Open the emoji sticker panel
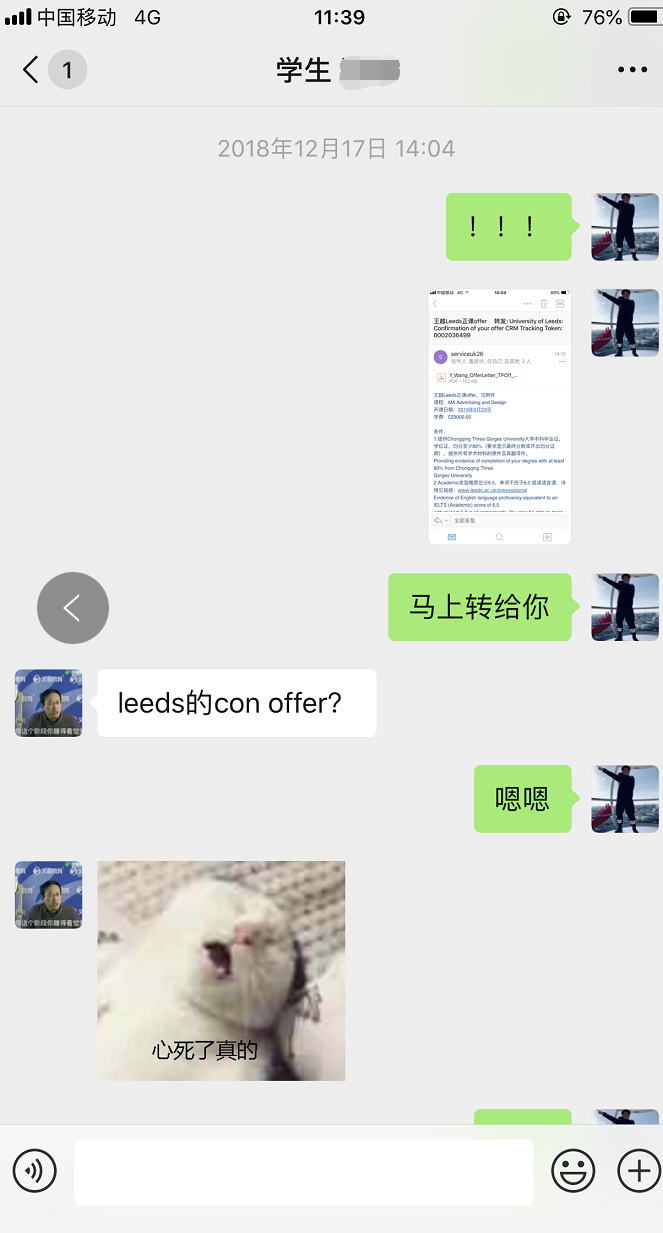 click(x=574, y=1171)
